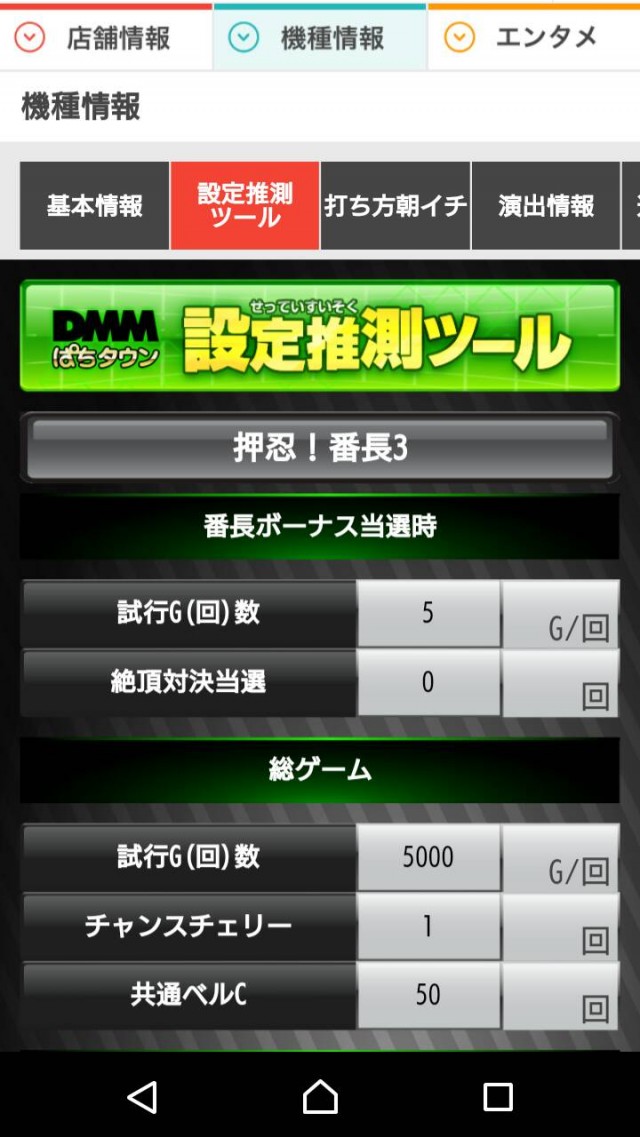The height and width of the screenshot is (1137, 640).
Task: Go to the home screen
Action: pos(320,1097)
